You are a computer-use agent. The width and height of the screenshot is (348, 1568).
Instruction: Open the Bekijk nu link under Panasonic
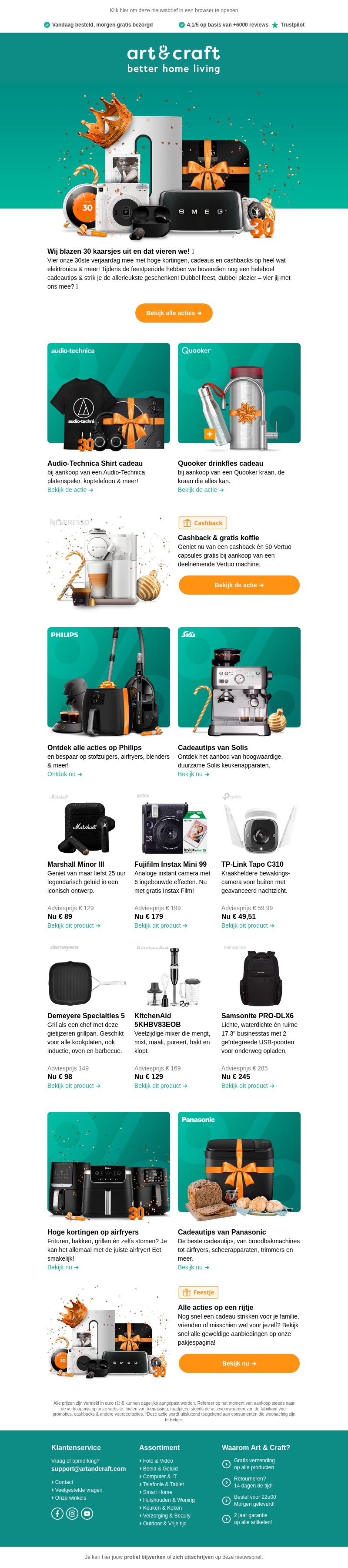click(193, 1267)
